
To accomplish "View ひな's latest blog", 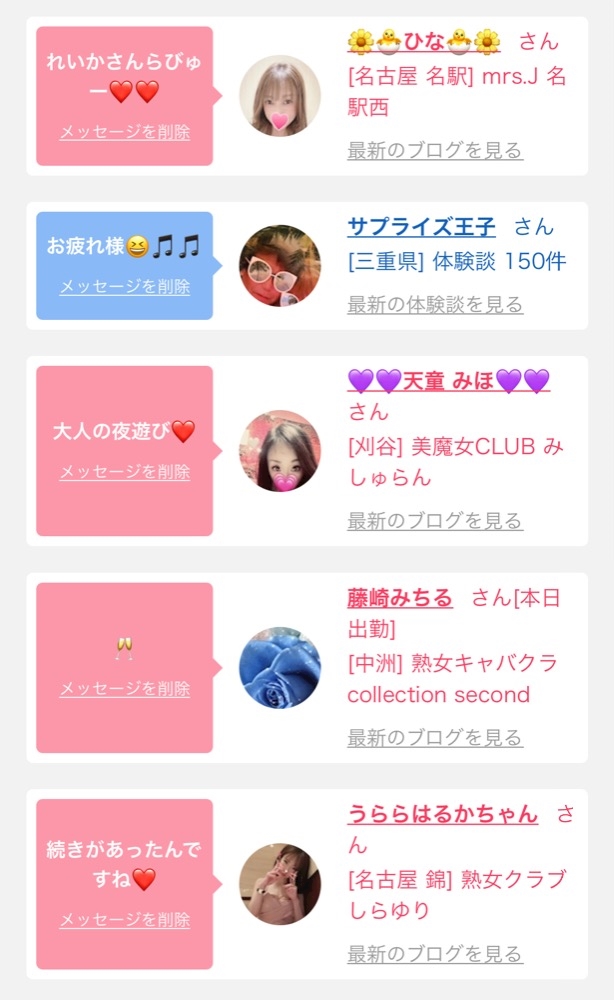I will (x=435, y=151).
